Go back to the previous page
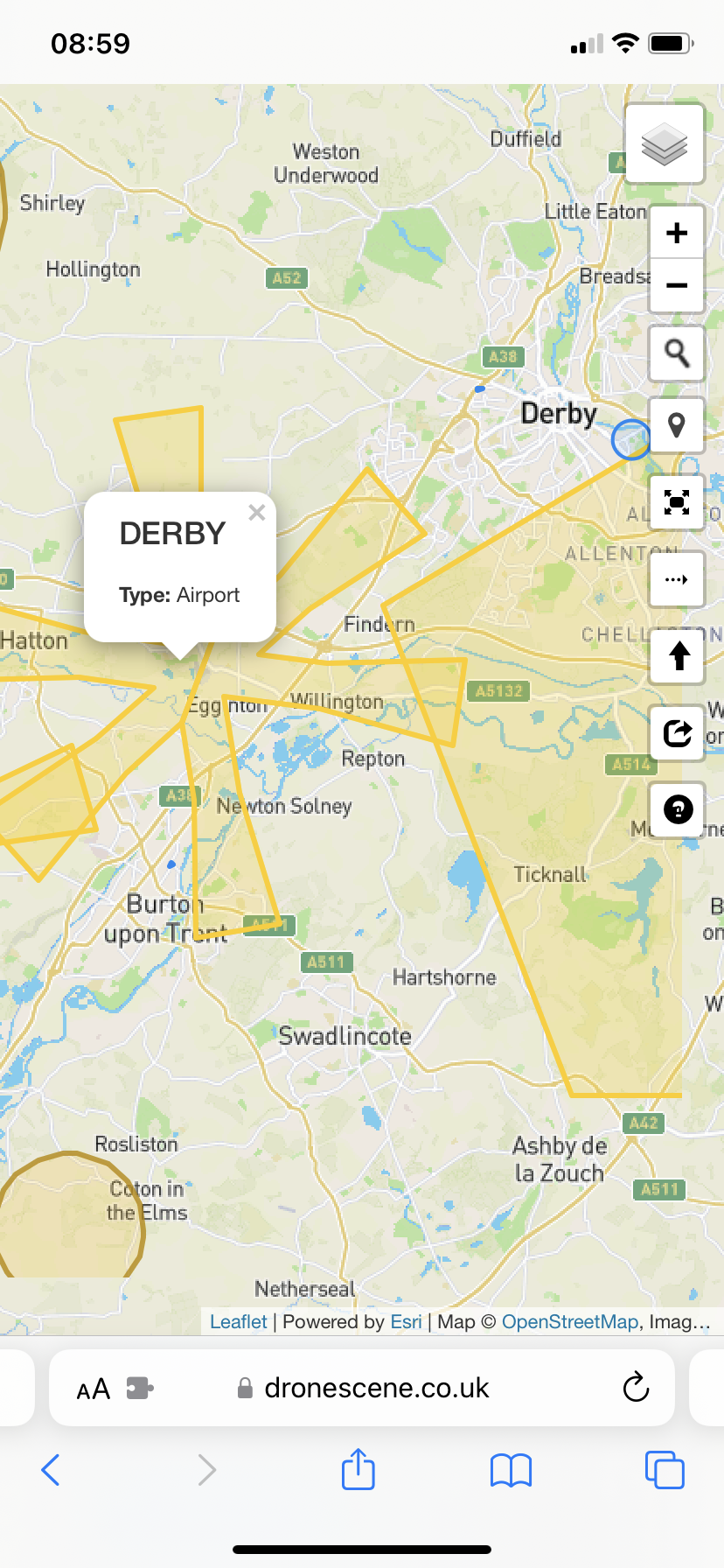 [51, 1470]
